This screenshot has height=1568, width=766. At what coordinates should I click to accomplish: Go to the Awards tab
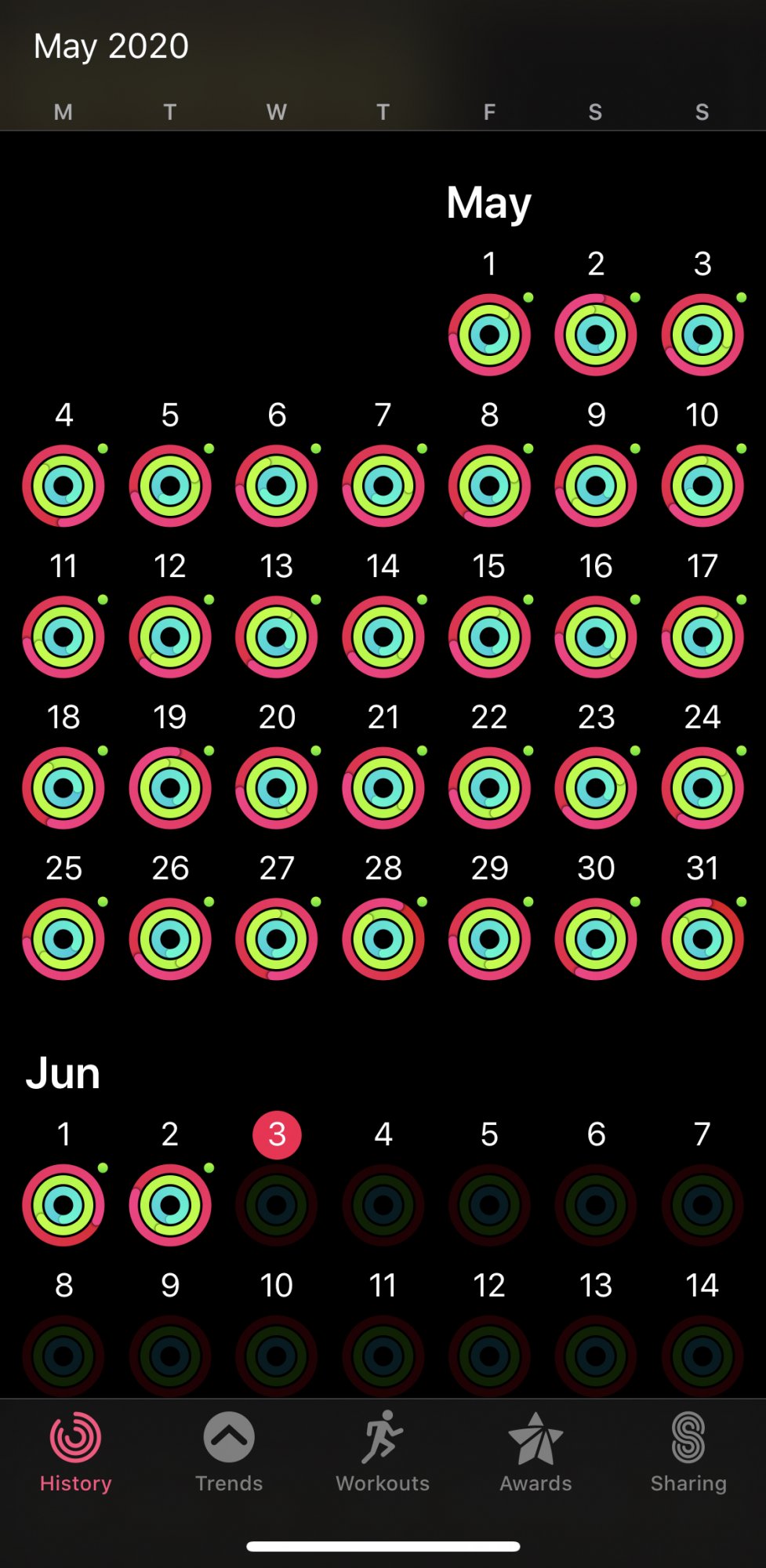tap(535, 1453)
